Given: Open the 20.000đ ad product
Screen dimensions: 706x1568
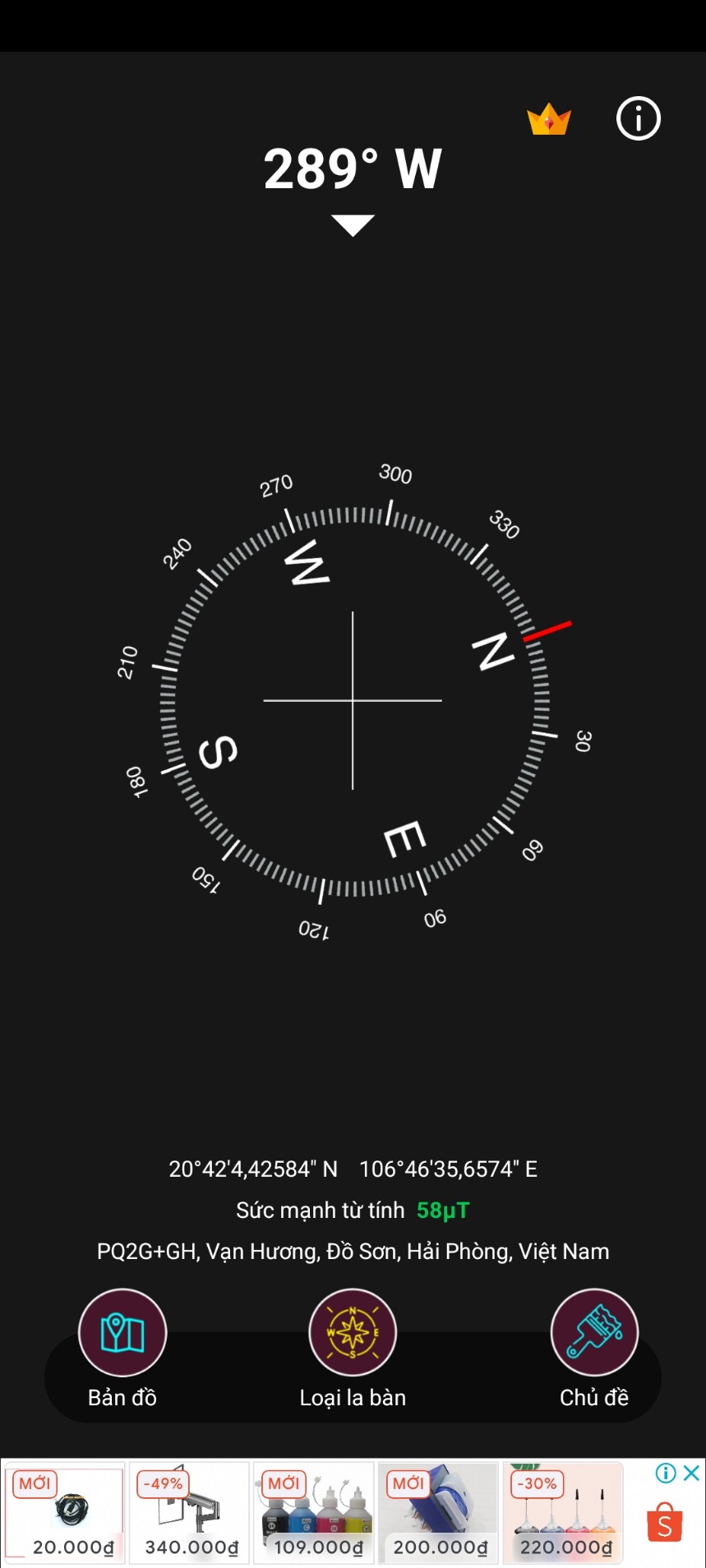Looking at the screenshot, I should [65, 1512].
